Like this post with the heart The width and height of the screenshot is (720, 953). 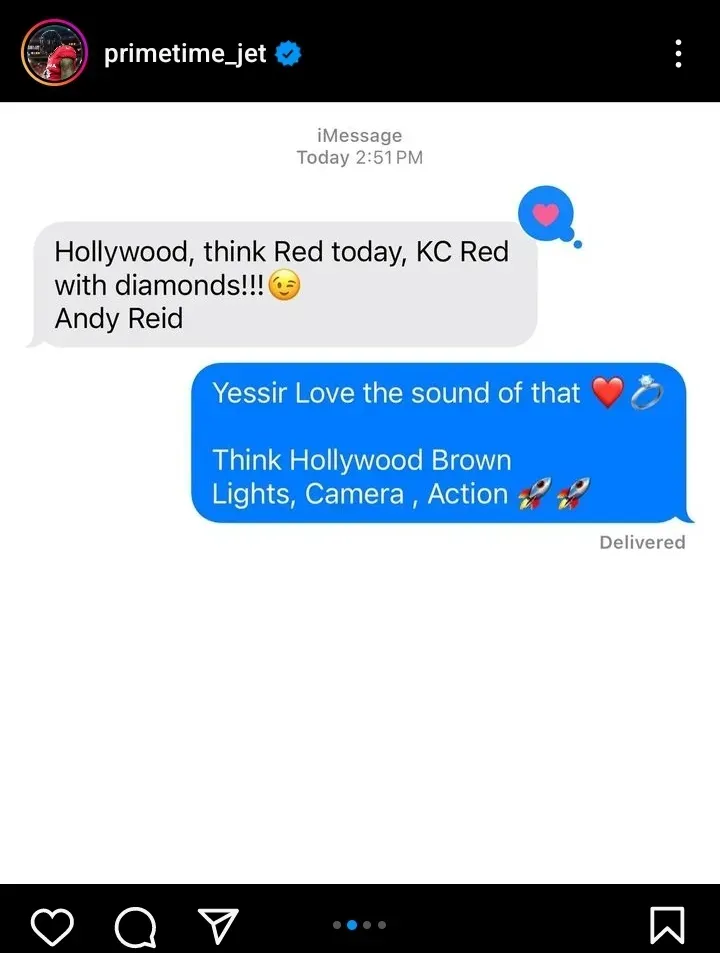[52, 925]
